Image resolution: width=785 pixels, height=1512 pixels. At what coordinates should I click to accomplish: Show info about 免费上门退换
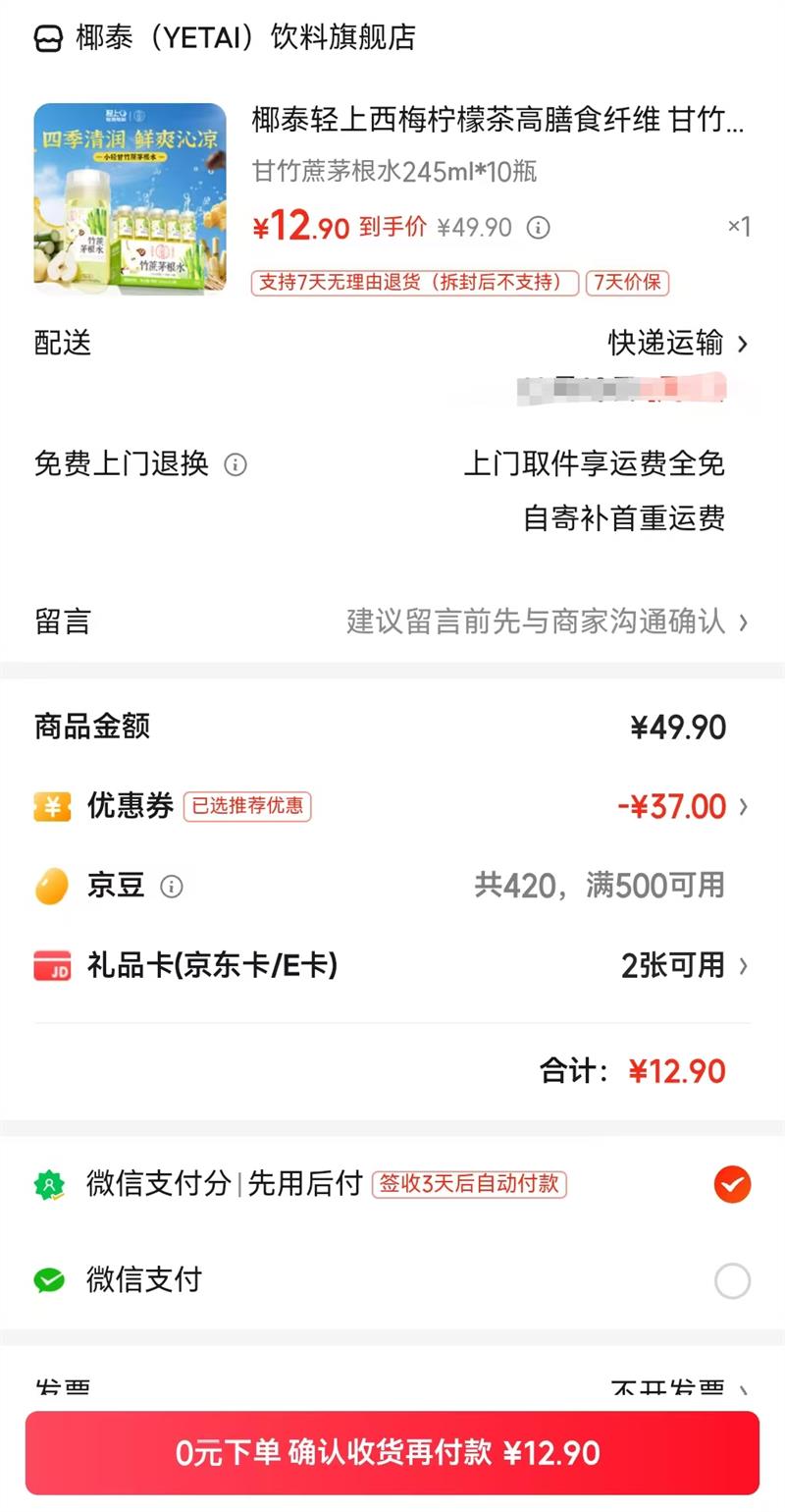pos(235,464)
